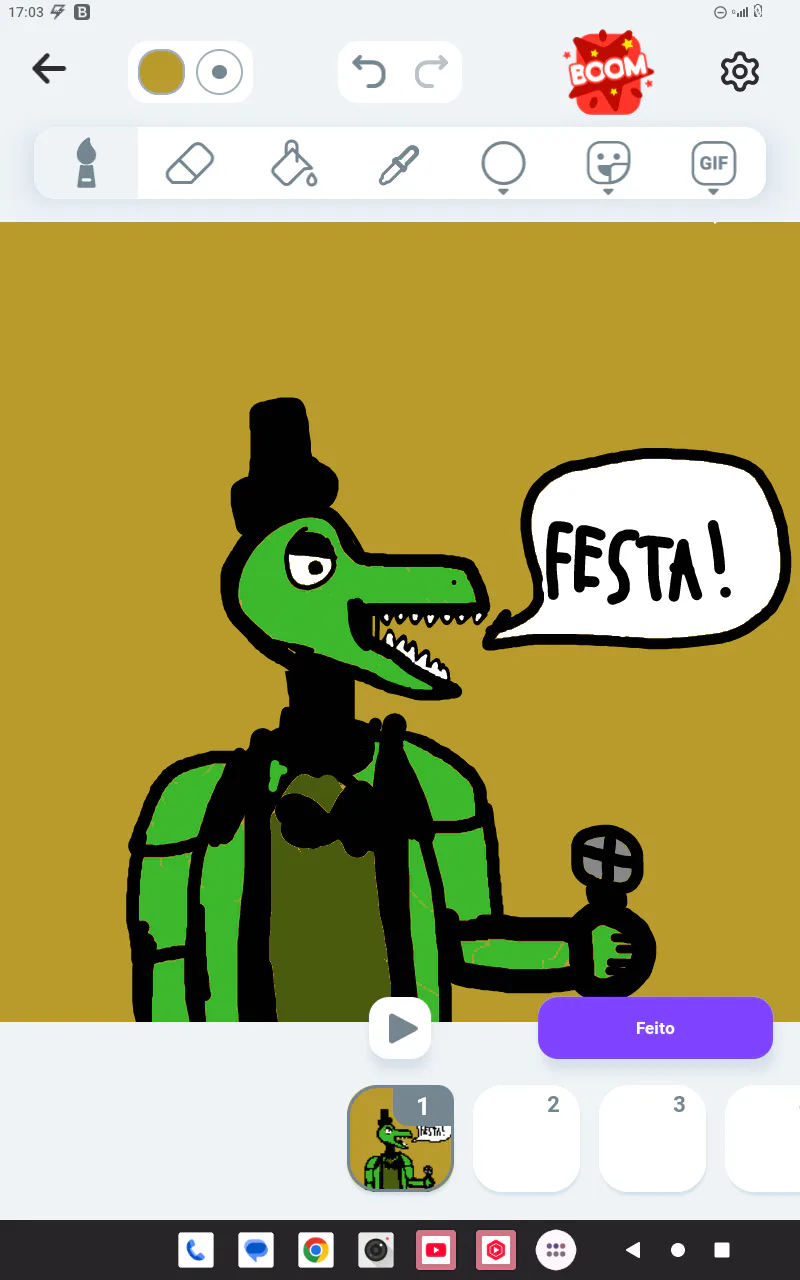Select frame 1 thumbnail
This screenshot has height=1280, width=800.
(x=400, y=1138)
